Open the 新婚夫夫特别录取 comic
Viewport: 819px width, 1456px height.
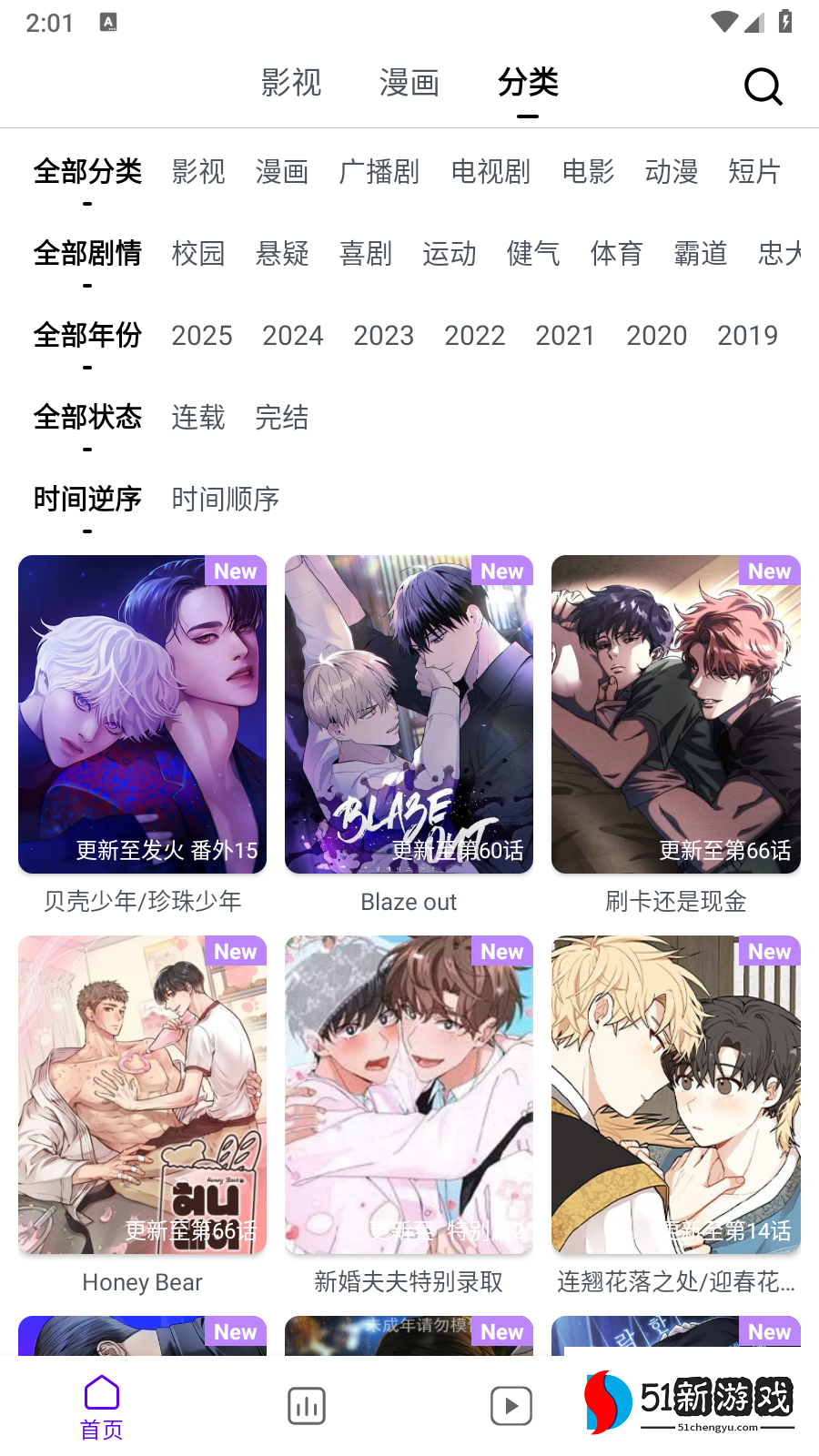click(409, 1095)
